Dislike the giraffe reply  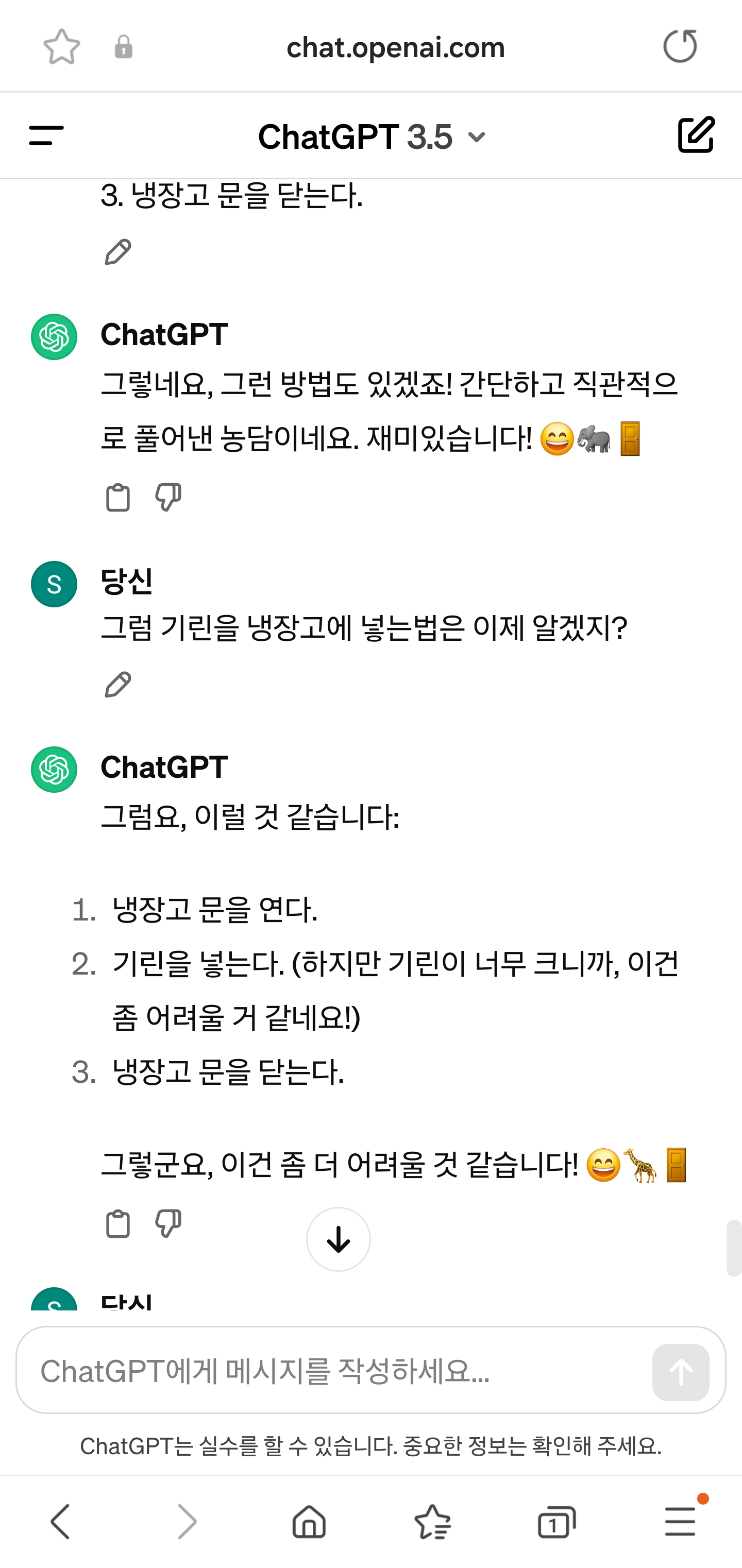click(168, 1224)
